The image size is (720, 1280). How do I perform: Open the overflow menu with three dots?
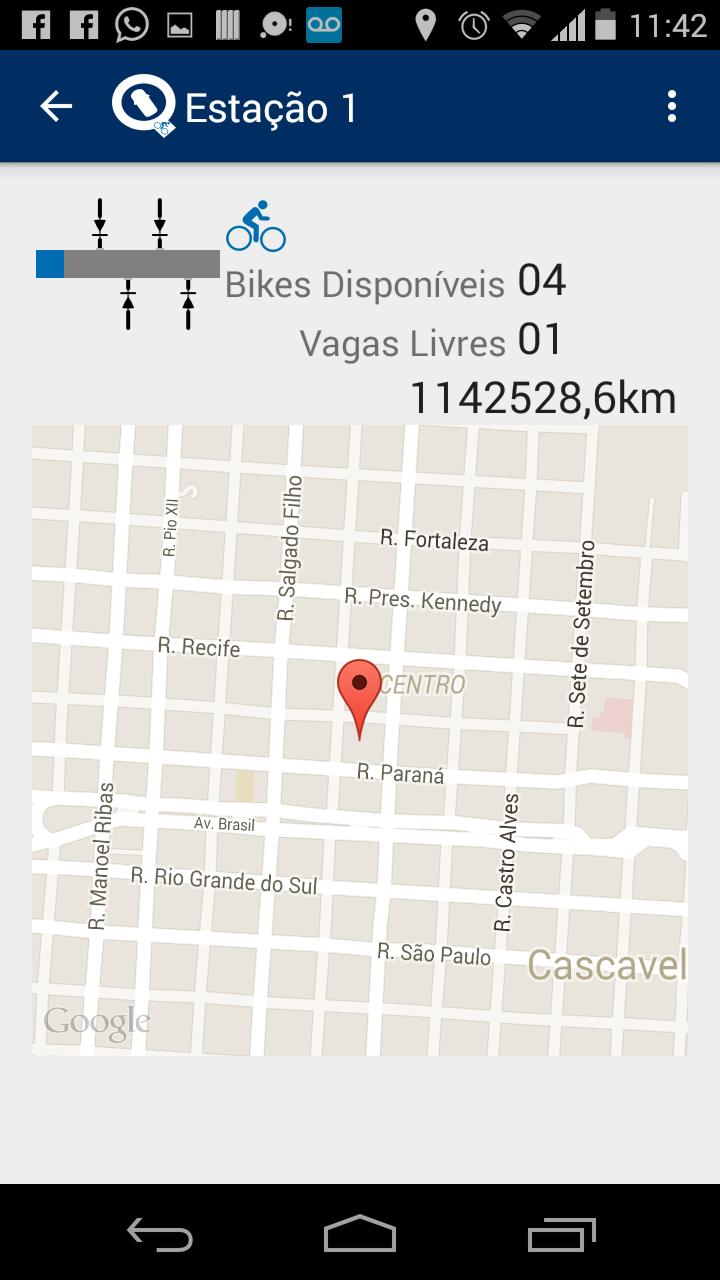673,106
